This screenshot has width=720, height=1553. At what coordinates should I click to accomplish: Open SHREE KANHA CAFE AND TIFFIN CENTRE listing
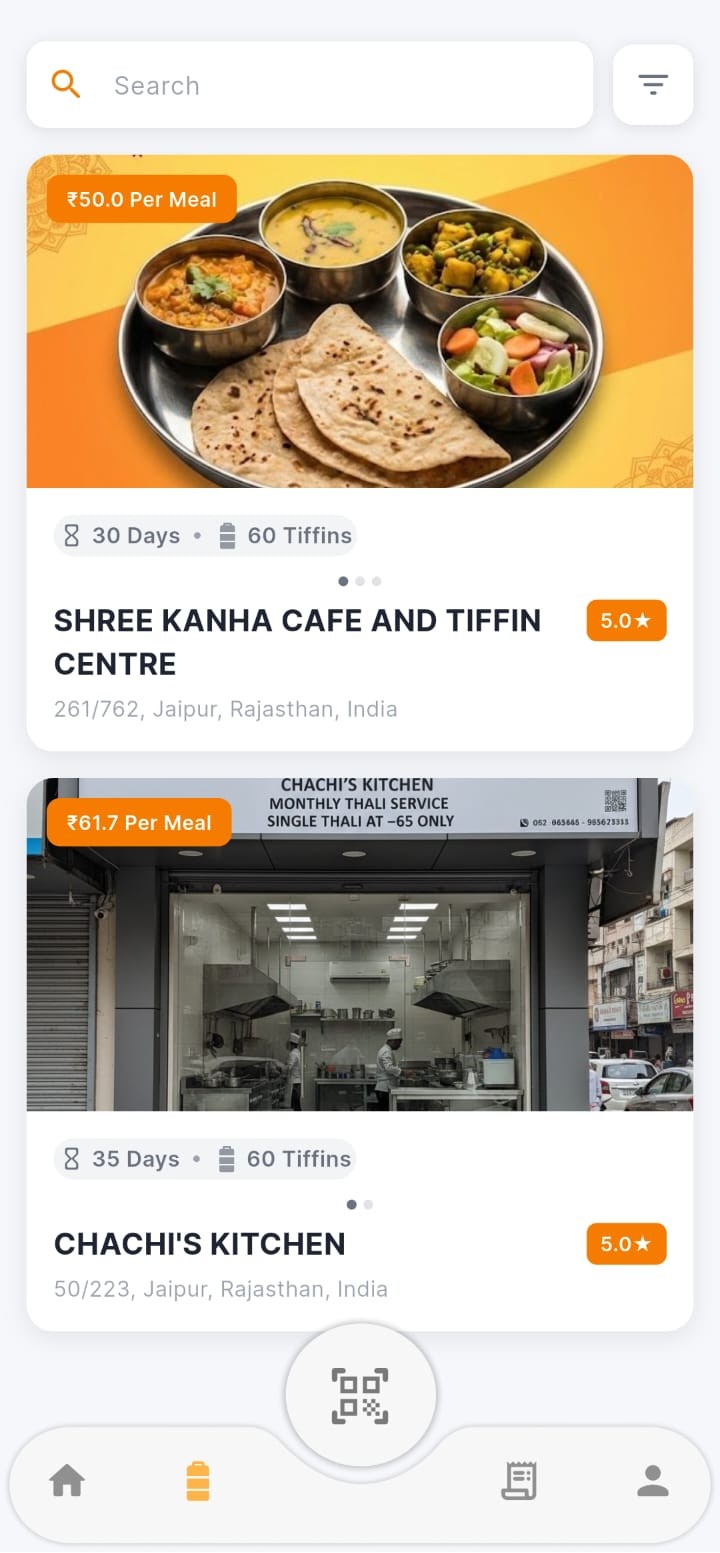click(298, 641)
